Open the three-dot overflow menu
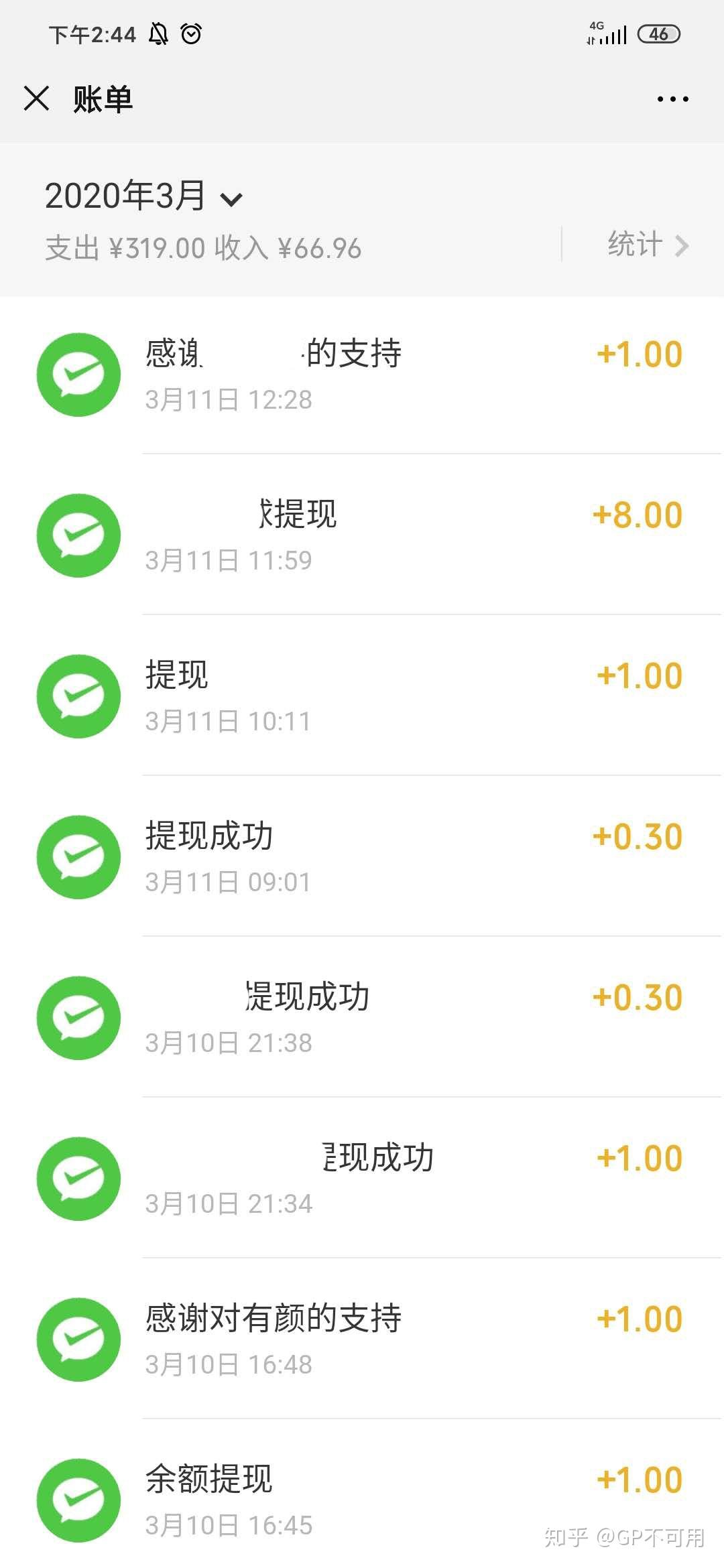The height and width of the screenshot is (1568, 724). pyautogui.click(x=672, y=99)
